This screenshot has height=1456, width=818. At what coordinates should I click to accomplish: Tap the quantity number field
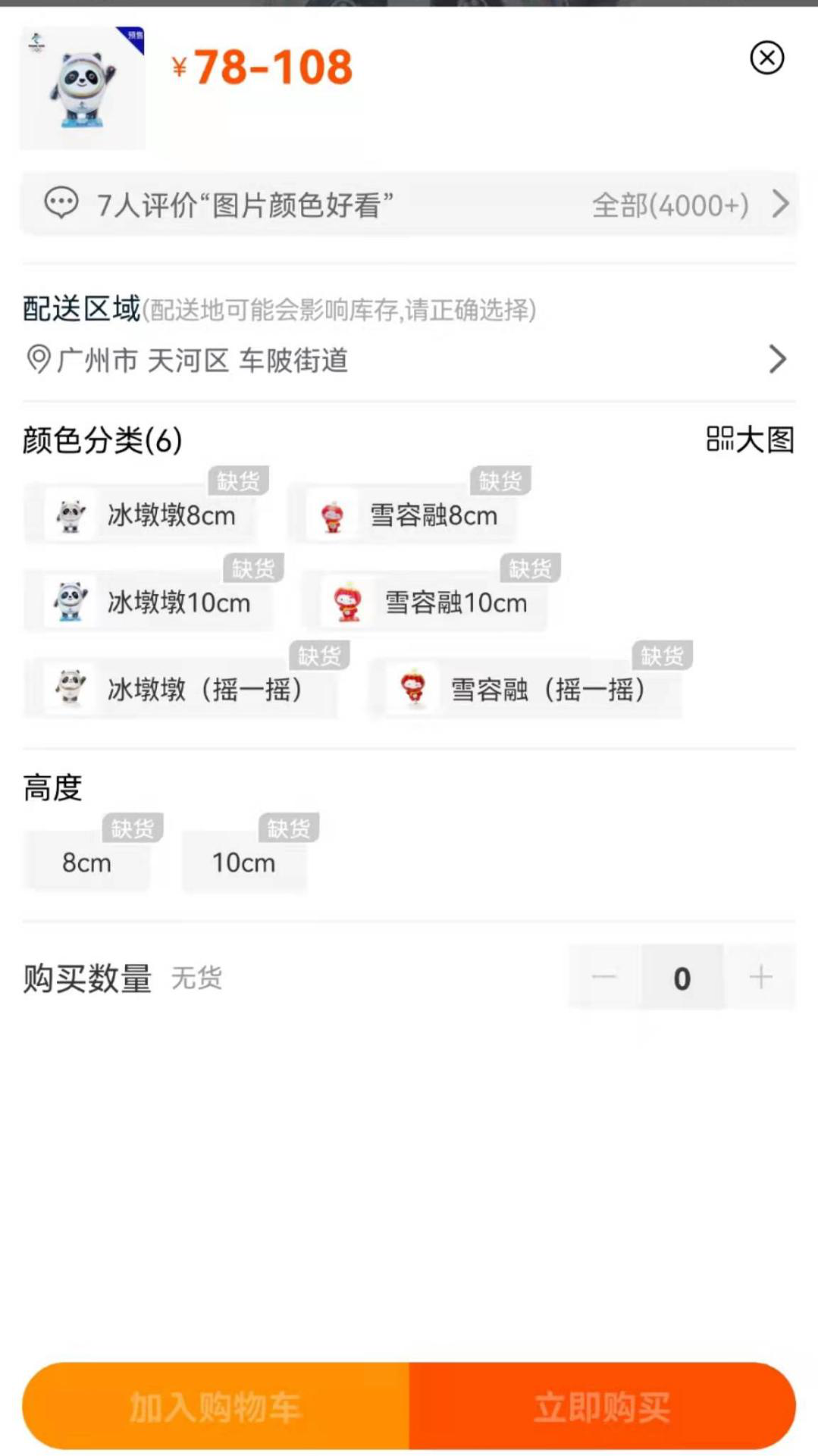[x=682, y=978]
